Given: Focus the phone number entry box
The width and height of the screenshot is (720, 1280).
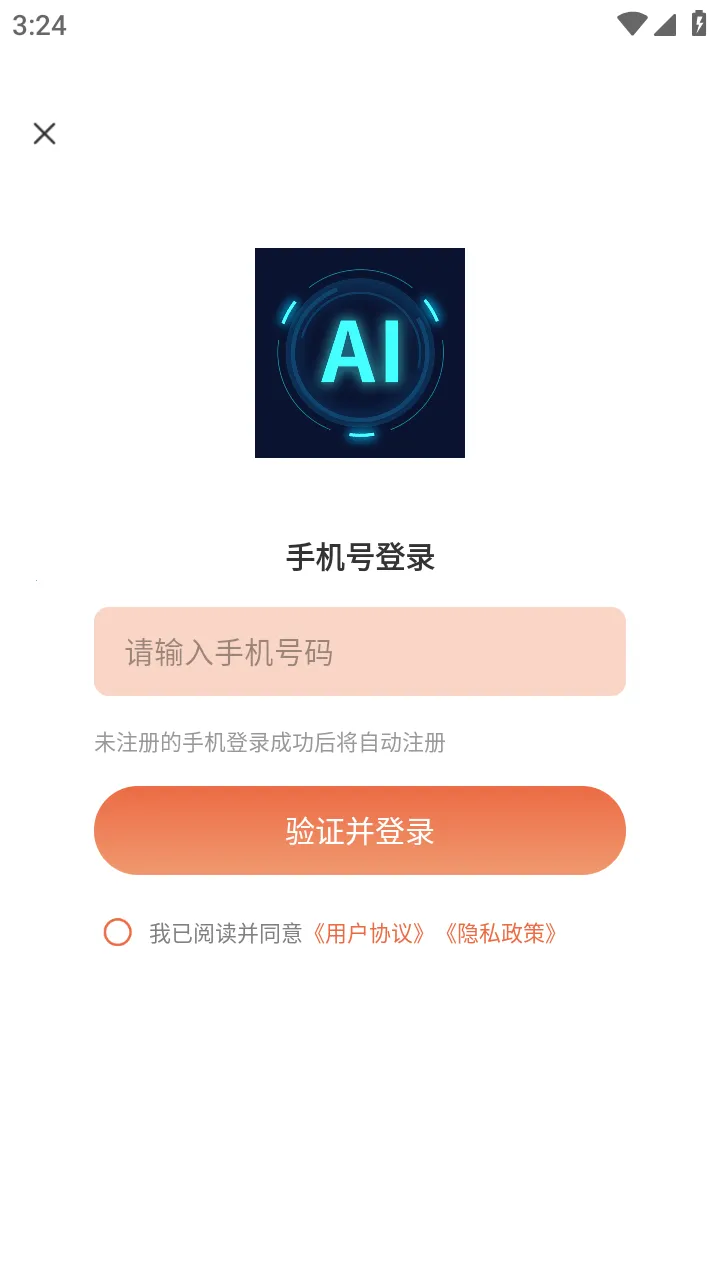Looking at the screenshot, I should point(359,652).
